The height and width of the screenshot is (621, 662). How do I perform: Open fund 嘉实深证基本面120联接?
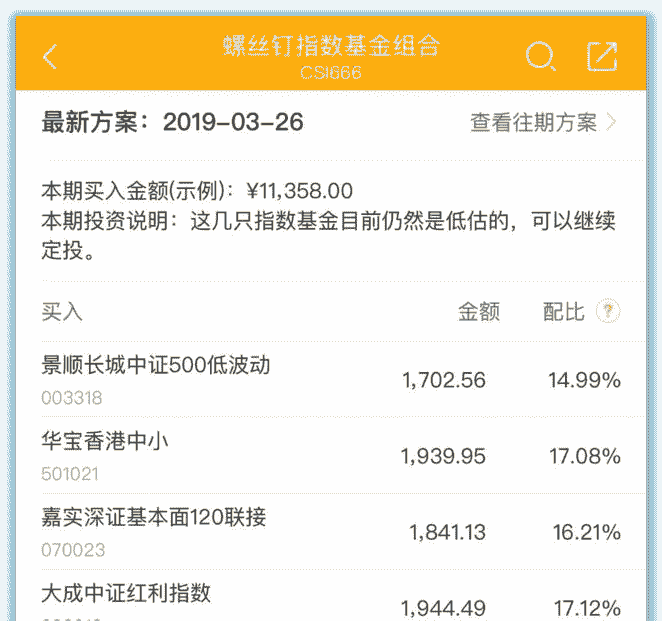[x=154, y=518]
